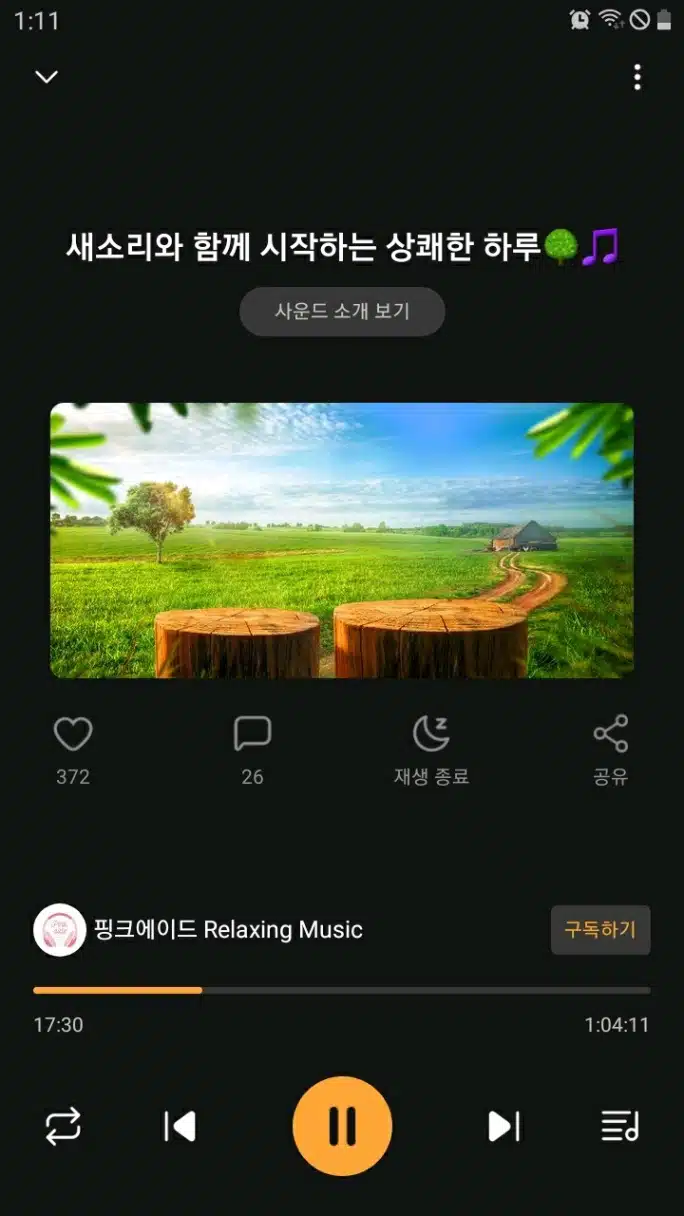Viewport: 684px width, 1216px height.
Task: Open 핑크에이드 Relaxing Music channel
Action: [x=198, y=930]
